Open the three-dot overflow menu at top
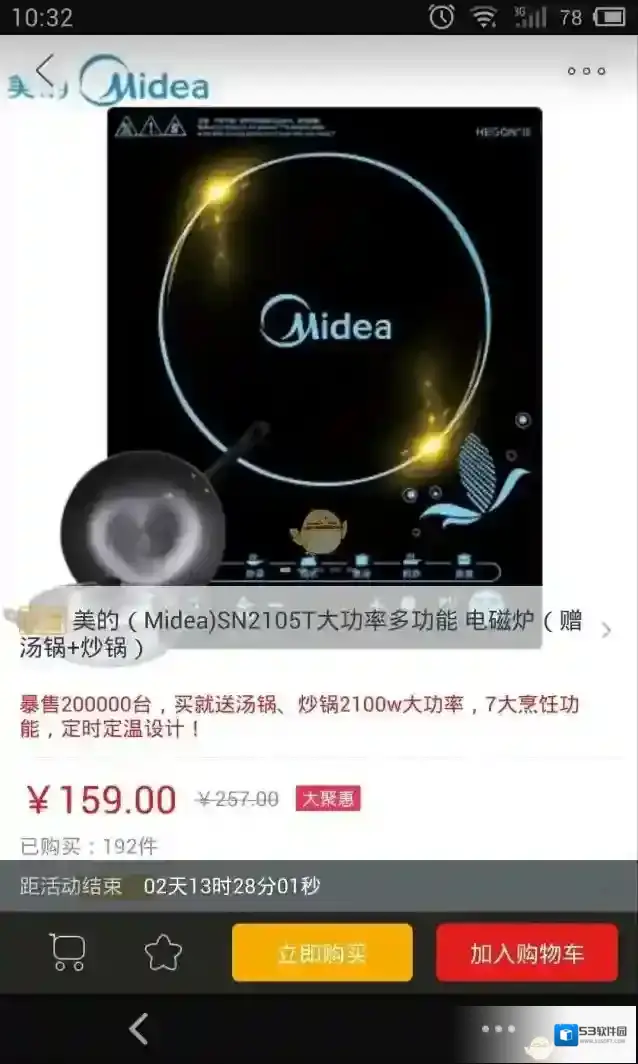 [x=586, y=71]
